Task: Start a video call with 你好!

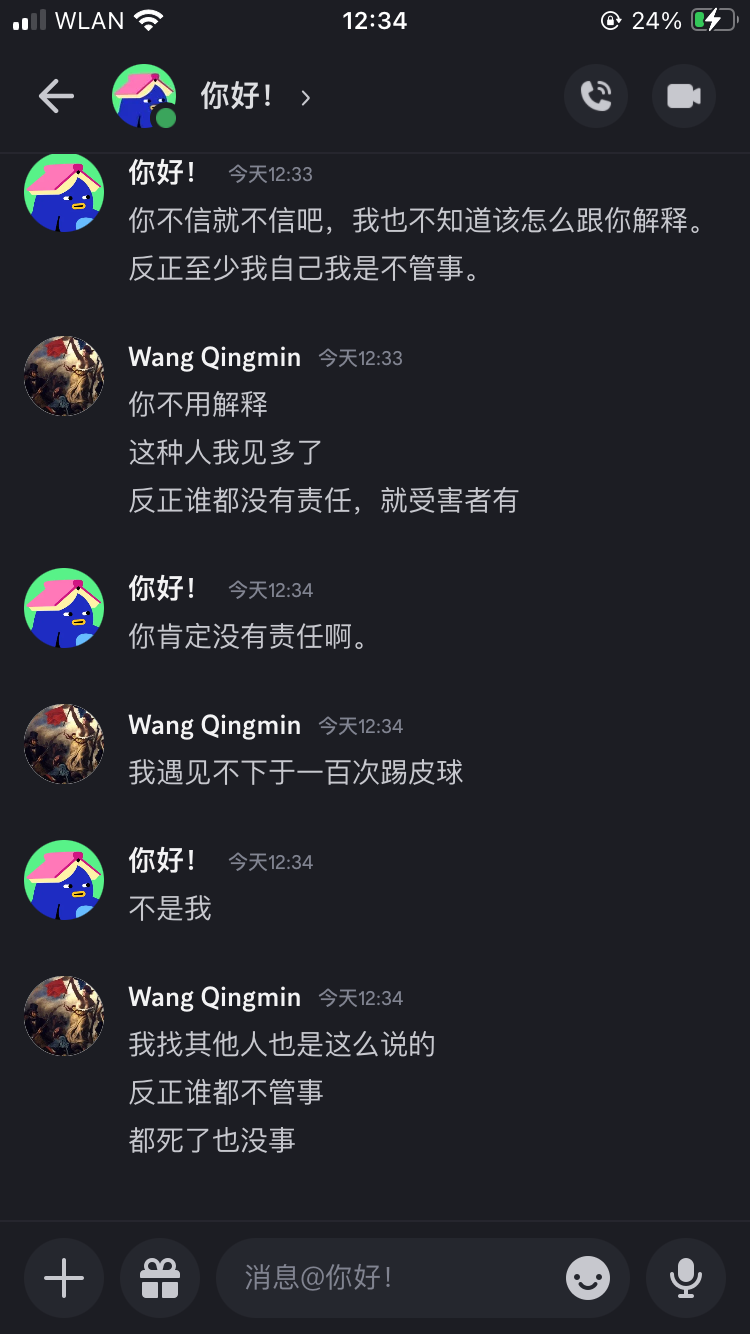Action: tap(684, 96)
